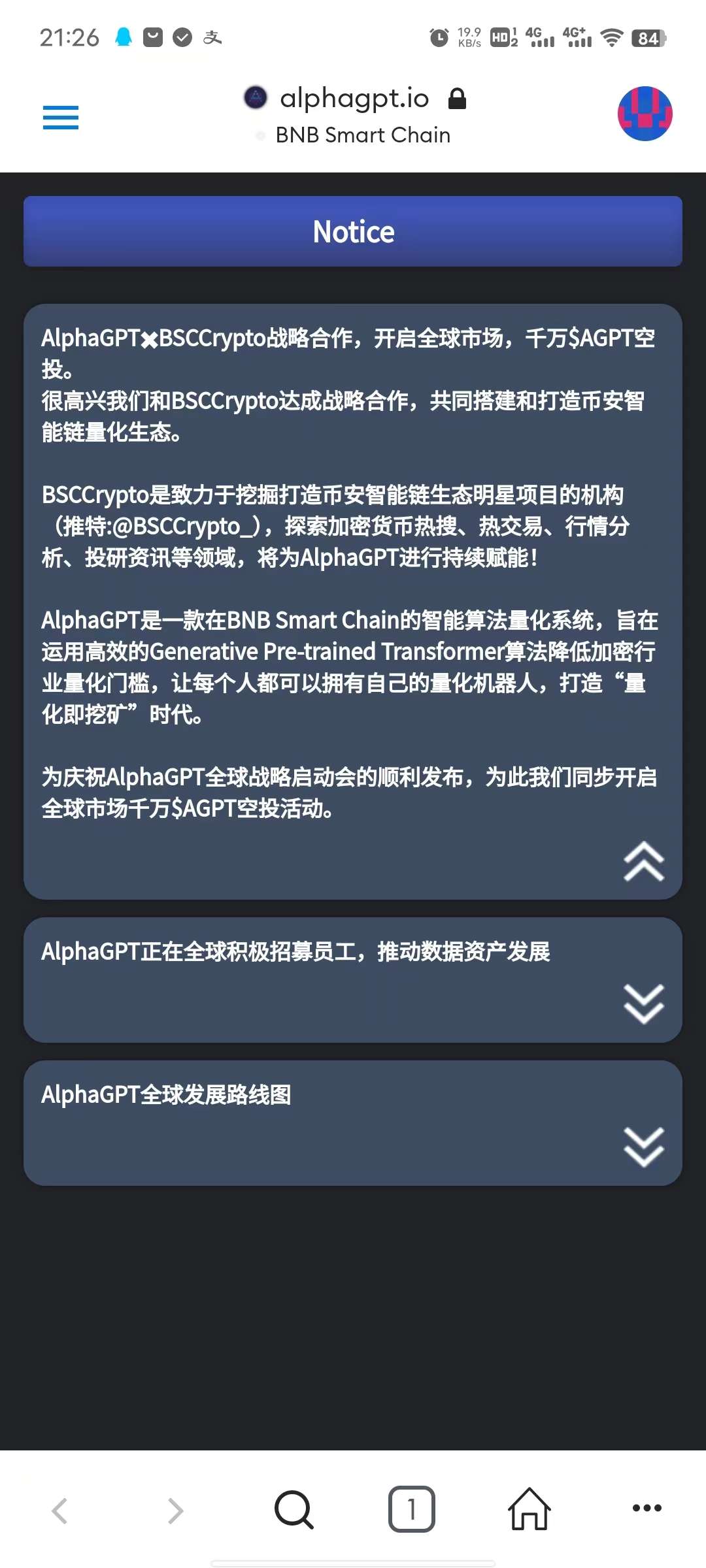The height and width of the screenshot is (1568, 706).
Task: Open the three-dot more options menu
Action: (647, 1508)
